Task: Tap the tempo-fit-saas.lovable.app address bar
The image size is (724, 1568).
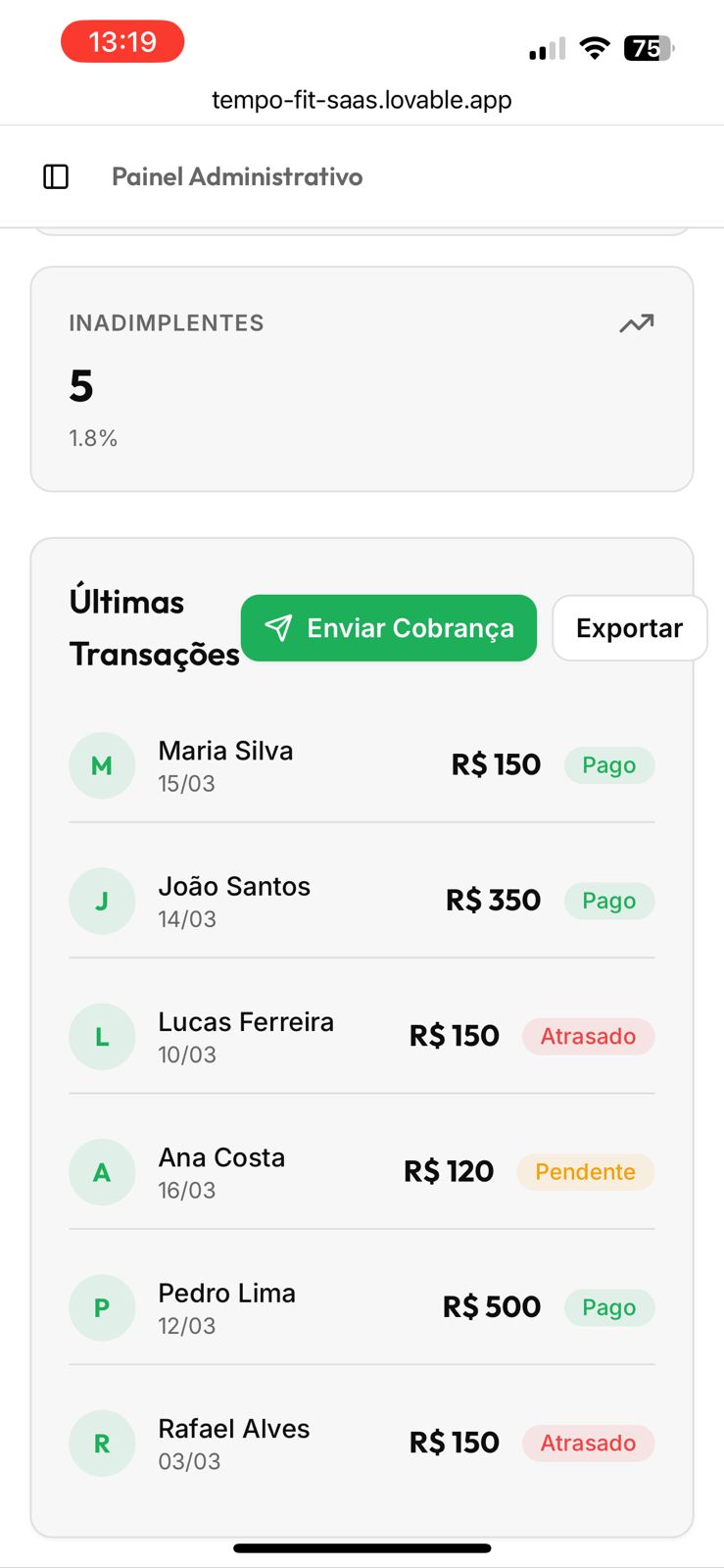Action: (362, 100)
